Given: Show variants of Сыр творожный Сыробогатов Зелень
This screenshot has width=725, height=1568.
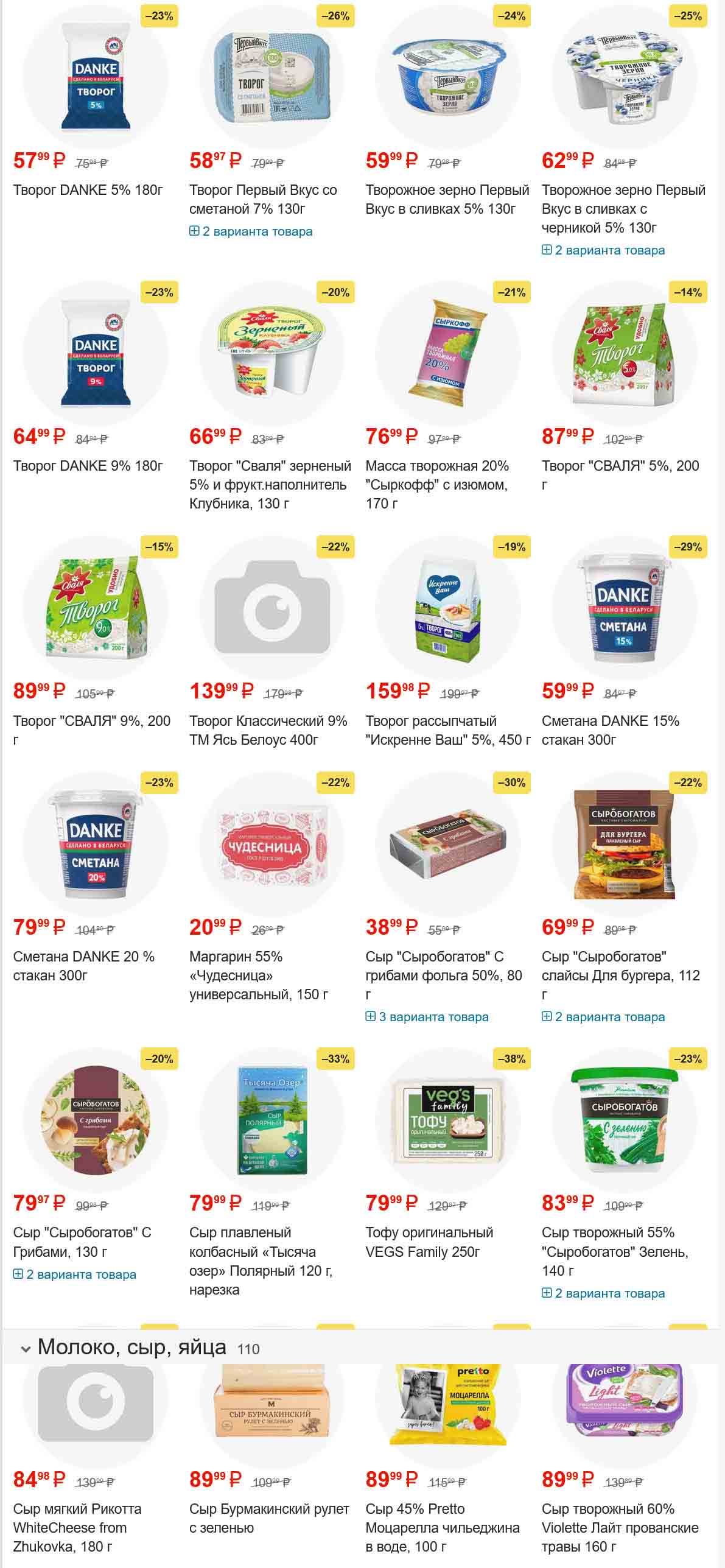Looking at the screenshot, I should tap(603, 1293).
